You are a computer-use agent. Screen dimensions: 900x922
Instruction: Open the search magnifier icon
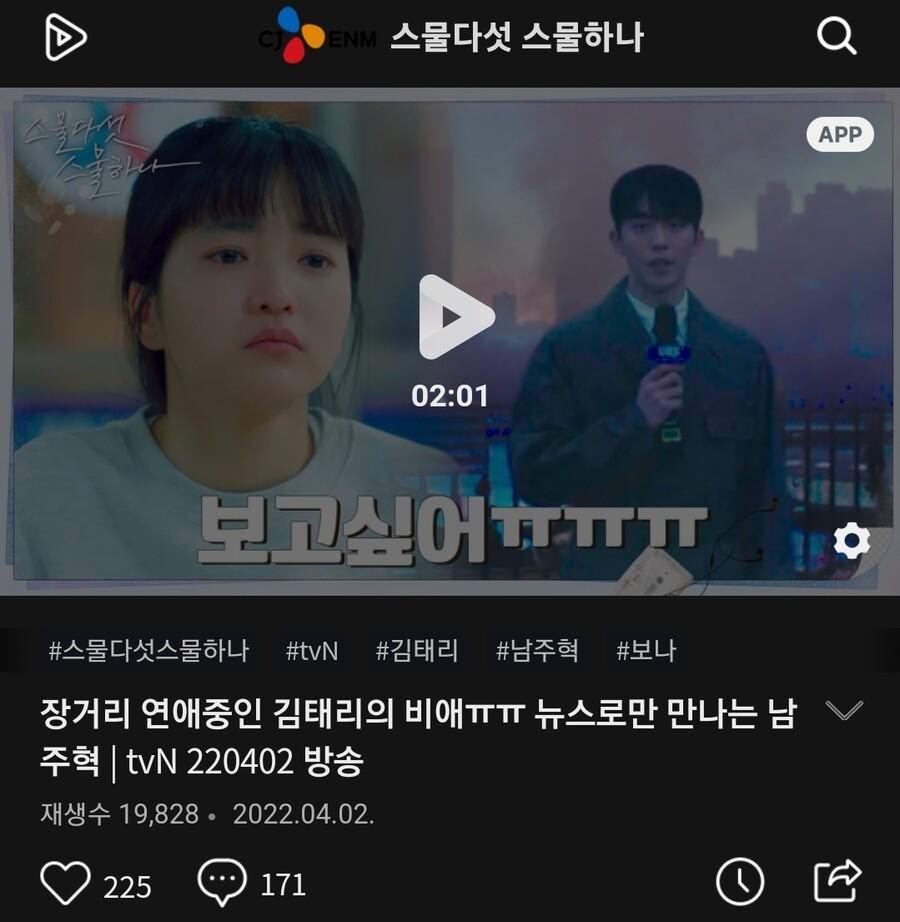point(836,38)
